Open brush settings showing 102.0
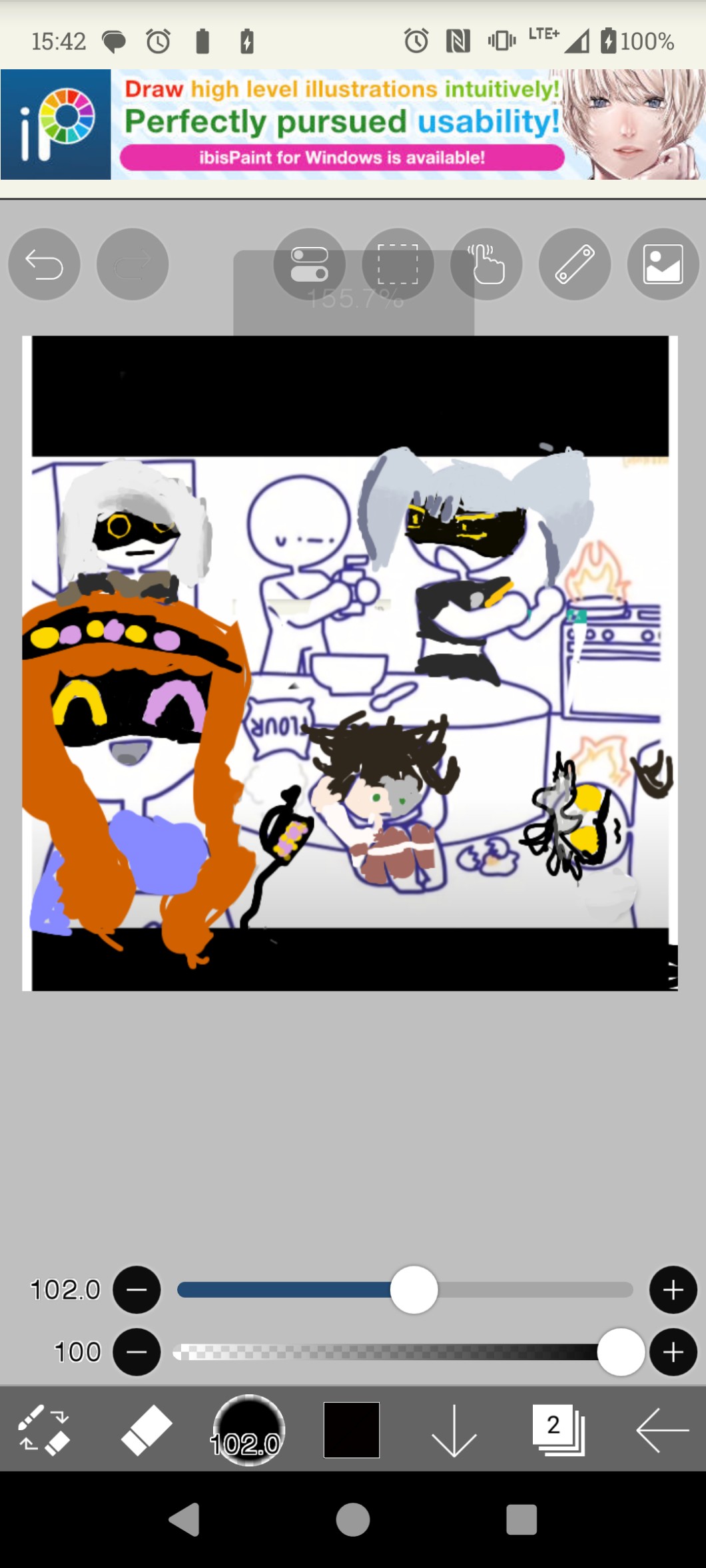The width and height of the screenshot is (706, 1568). point(248,1430)
